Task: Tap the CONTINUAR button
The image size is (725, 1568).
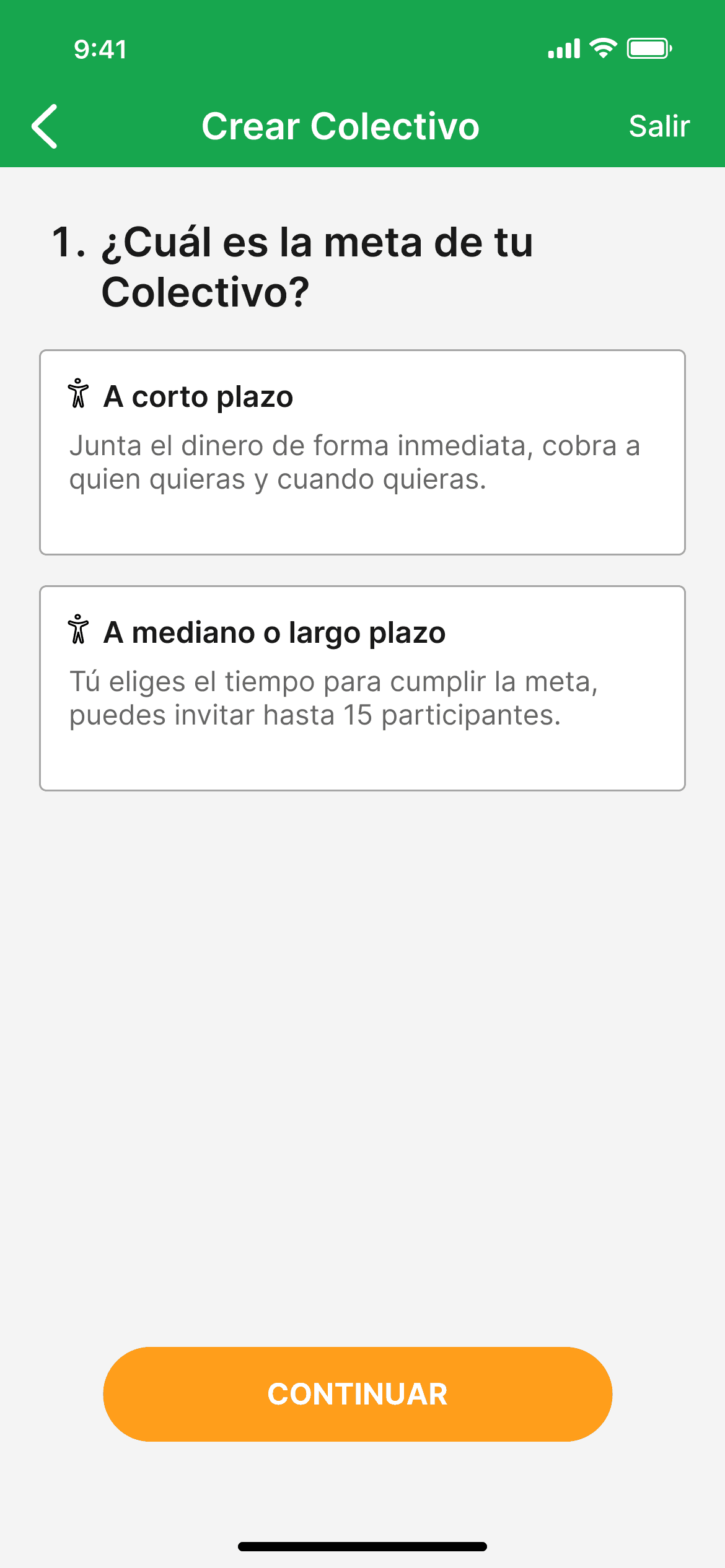Action: [x=358, y=1394]
